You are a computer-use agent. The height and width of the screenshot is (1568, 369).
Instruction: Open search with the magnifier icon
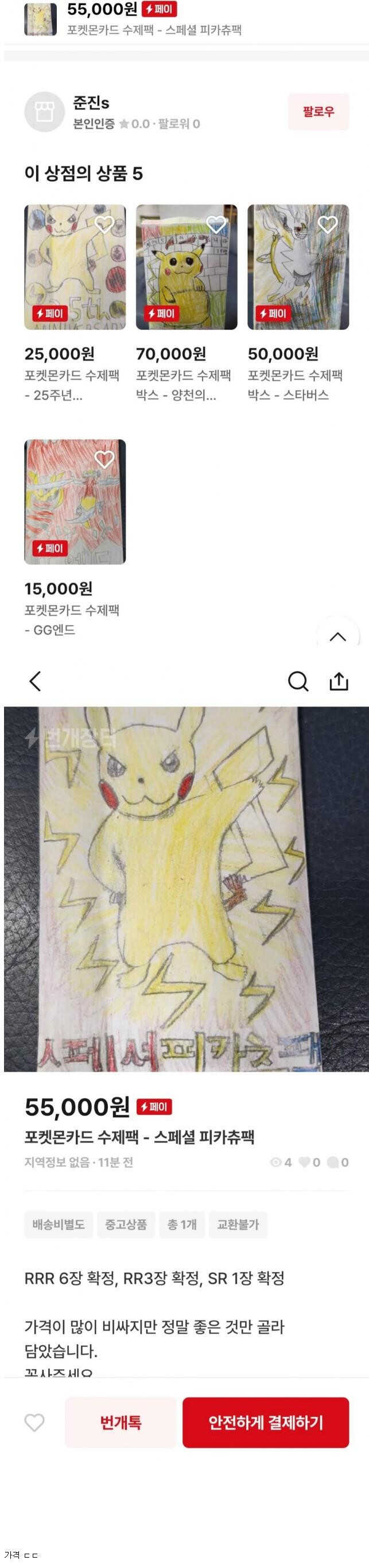pos(298,681)
